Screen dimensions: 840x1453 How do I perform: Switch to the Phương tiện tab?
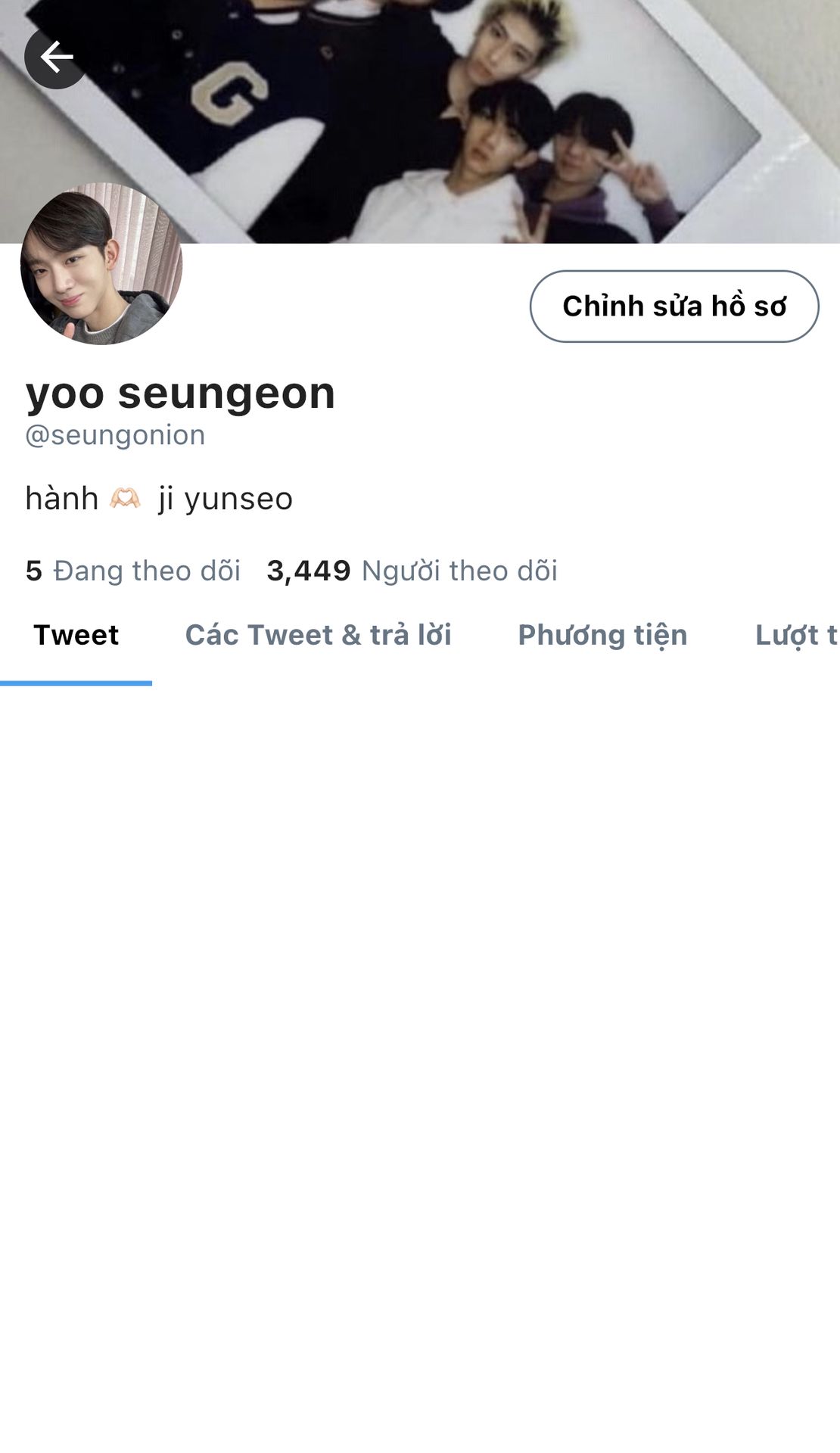[x=602, y=636]
